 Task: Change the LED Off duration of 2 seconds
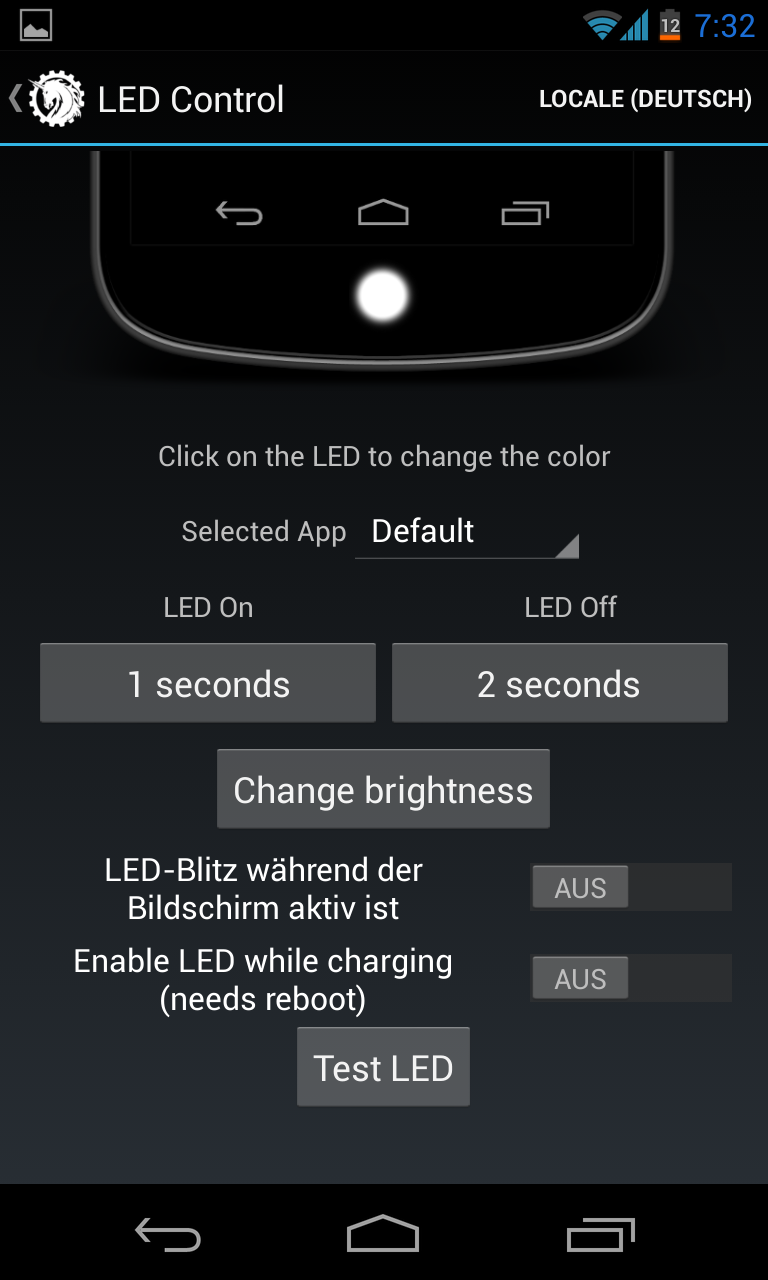(560, 684)
